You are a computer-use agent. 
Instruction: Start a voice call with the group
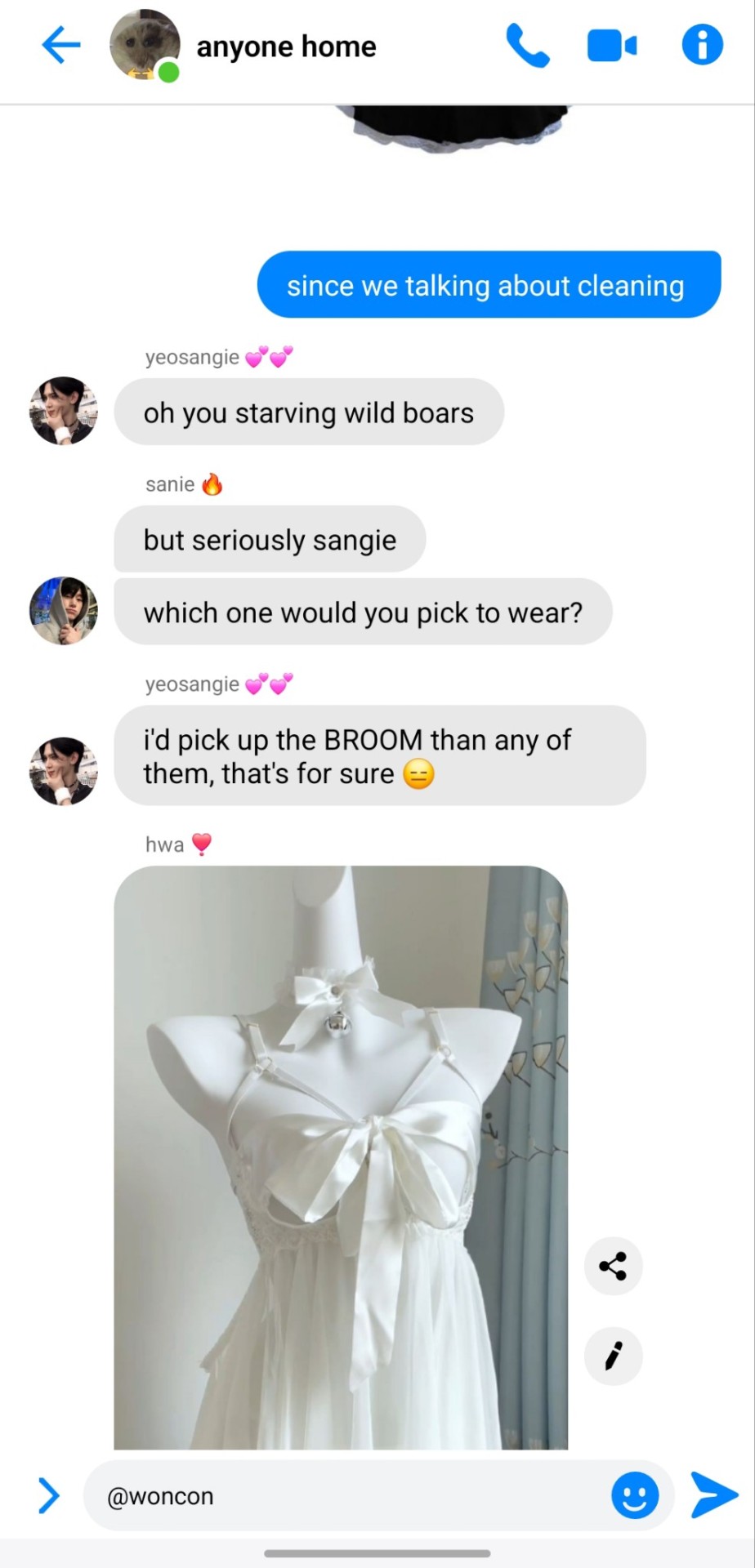[x=527, y=45]
